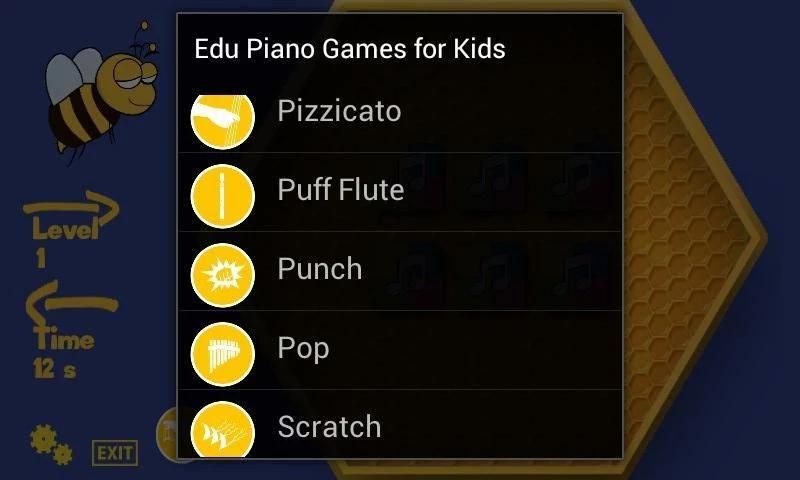
Task: Select the Pizzicato sound
Action: pyautogui.click(x=339, y=111)
